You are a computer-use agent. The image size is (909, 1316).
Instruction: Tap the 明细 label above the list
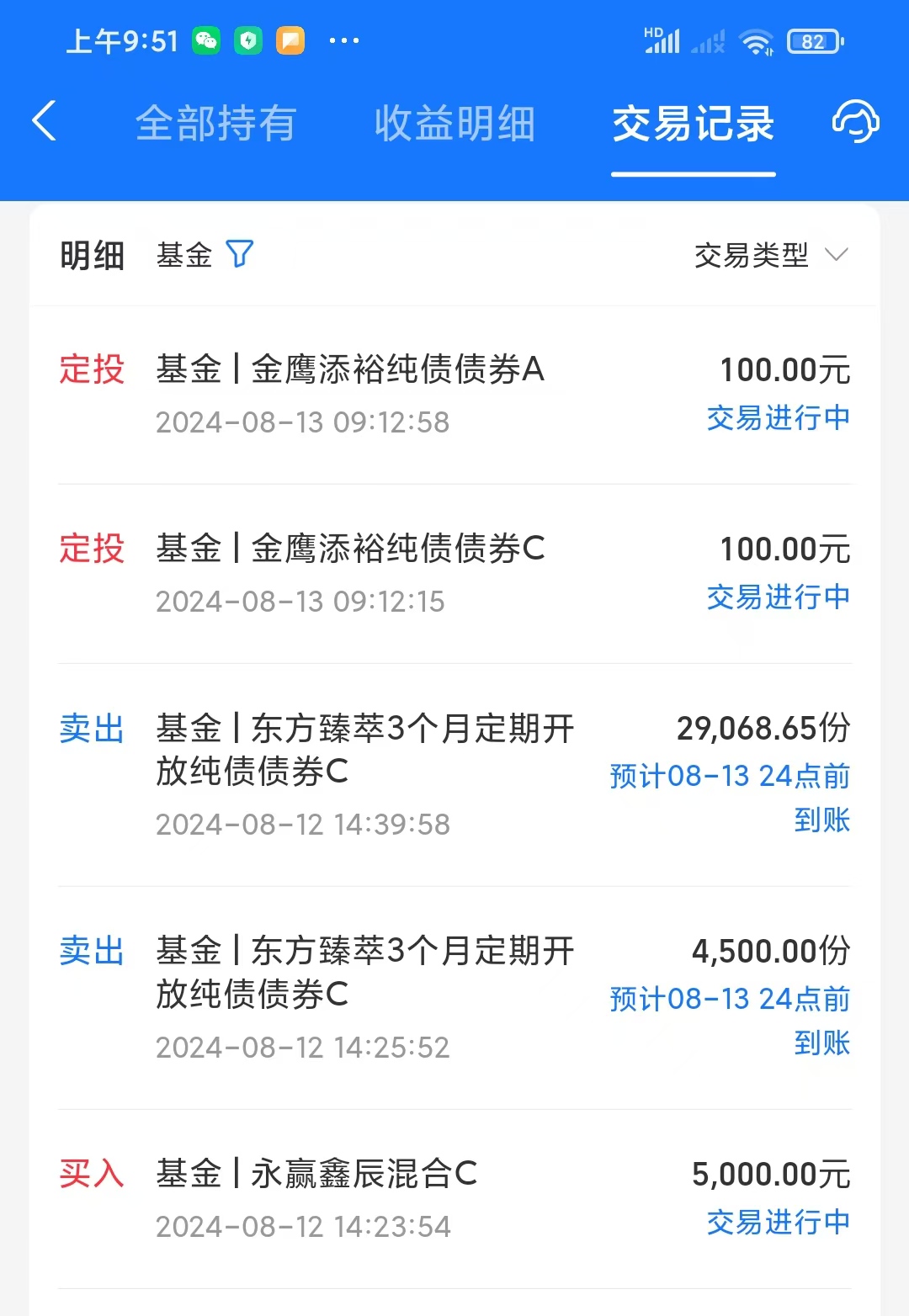92,255
